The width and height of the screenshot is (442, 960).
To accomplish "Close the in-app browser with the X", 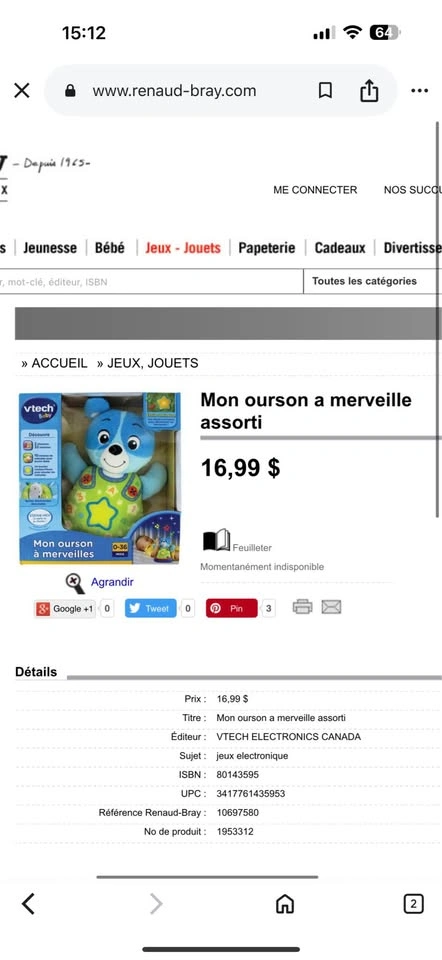I will (21, 91).
